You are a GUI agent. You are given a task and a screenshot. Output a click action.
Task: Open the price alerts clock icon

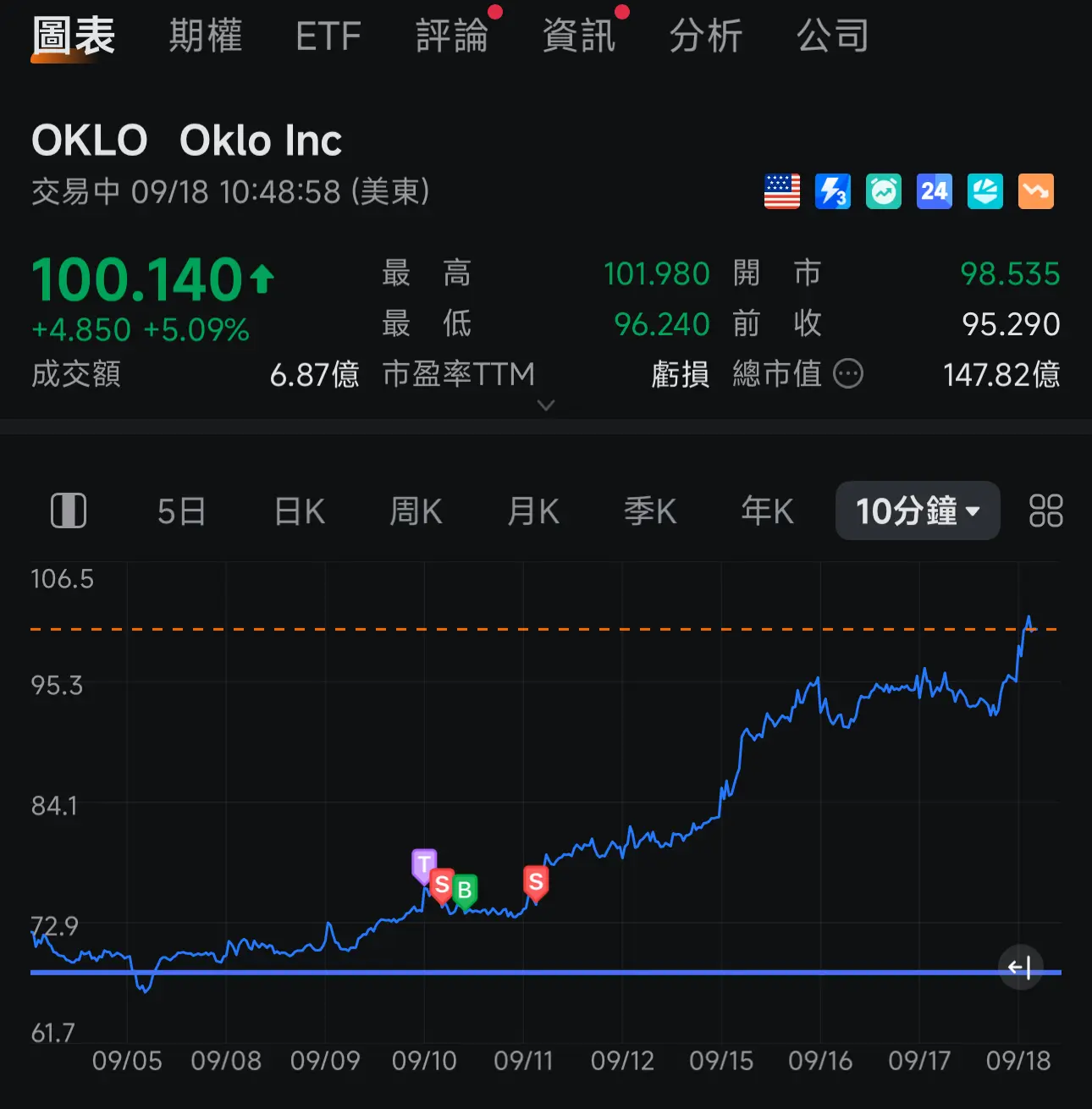tap(883, 191)
